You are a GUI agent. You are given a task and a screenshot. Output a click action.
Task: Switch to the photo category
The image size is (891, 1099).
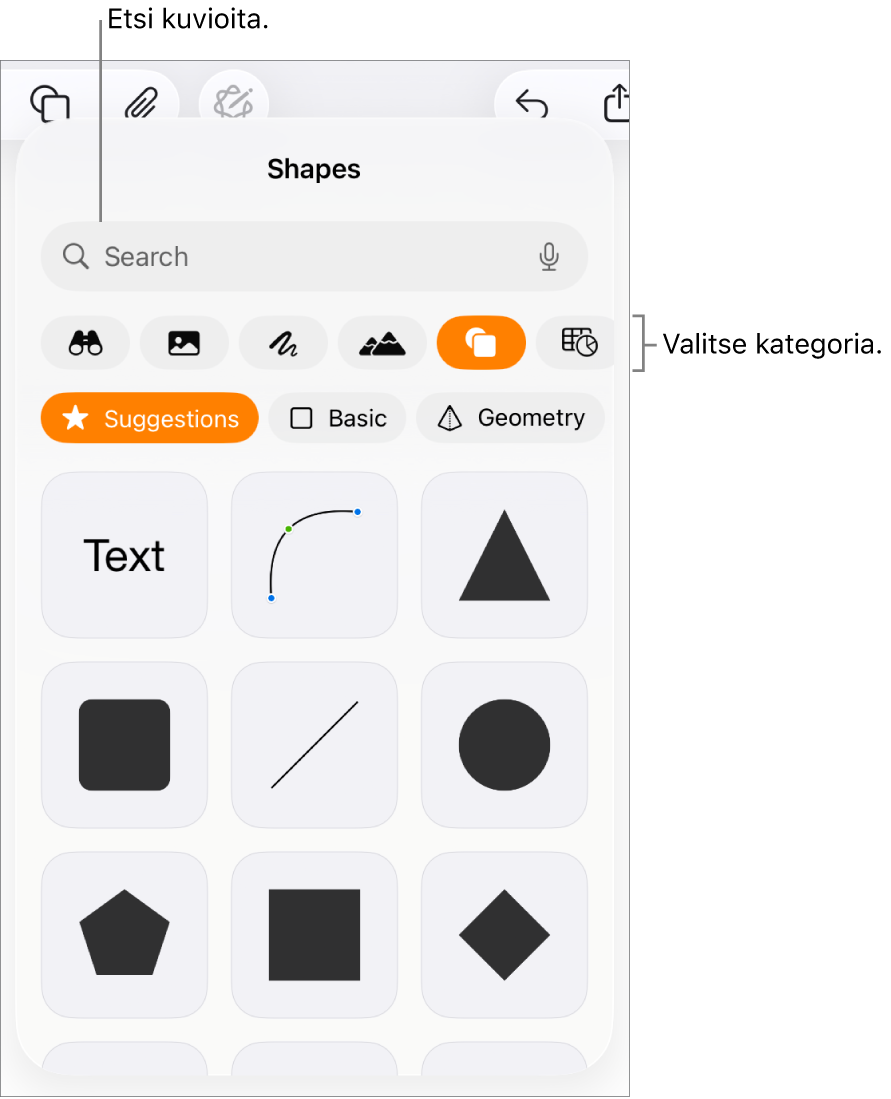coord(184,343)
